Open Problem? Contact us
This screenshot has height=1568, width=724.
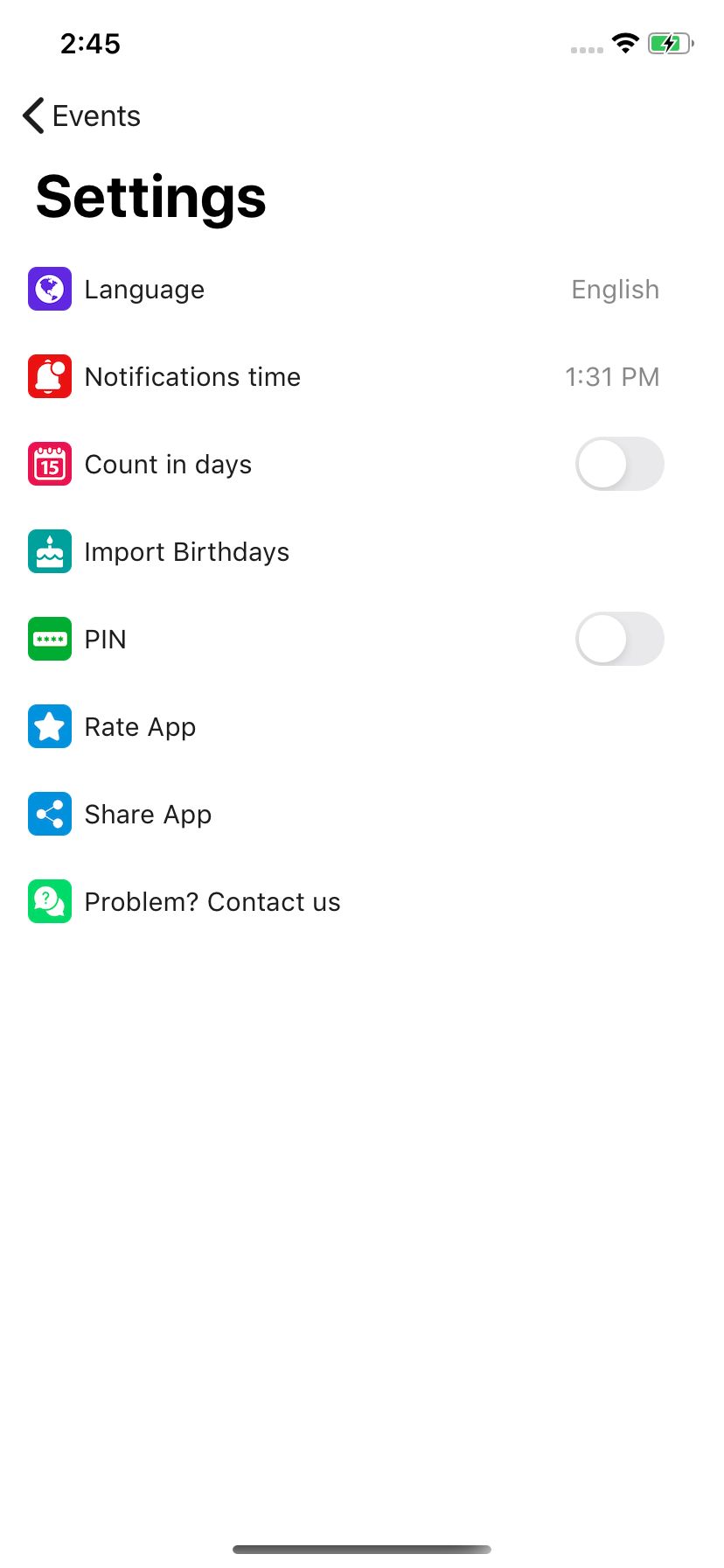click(212, 902)
